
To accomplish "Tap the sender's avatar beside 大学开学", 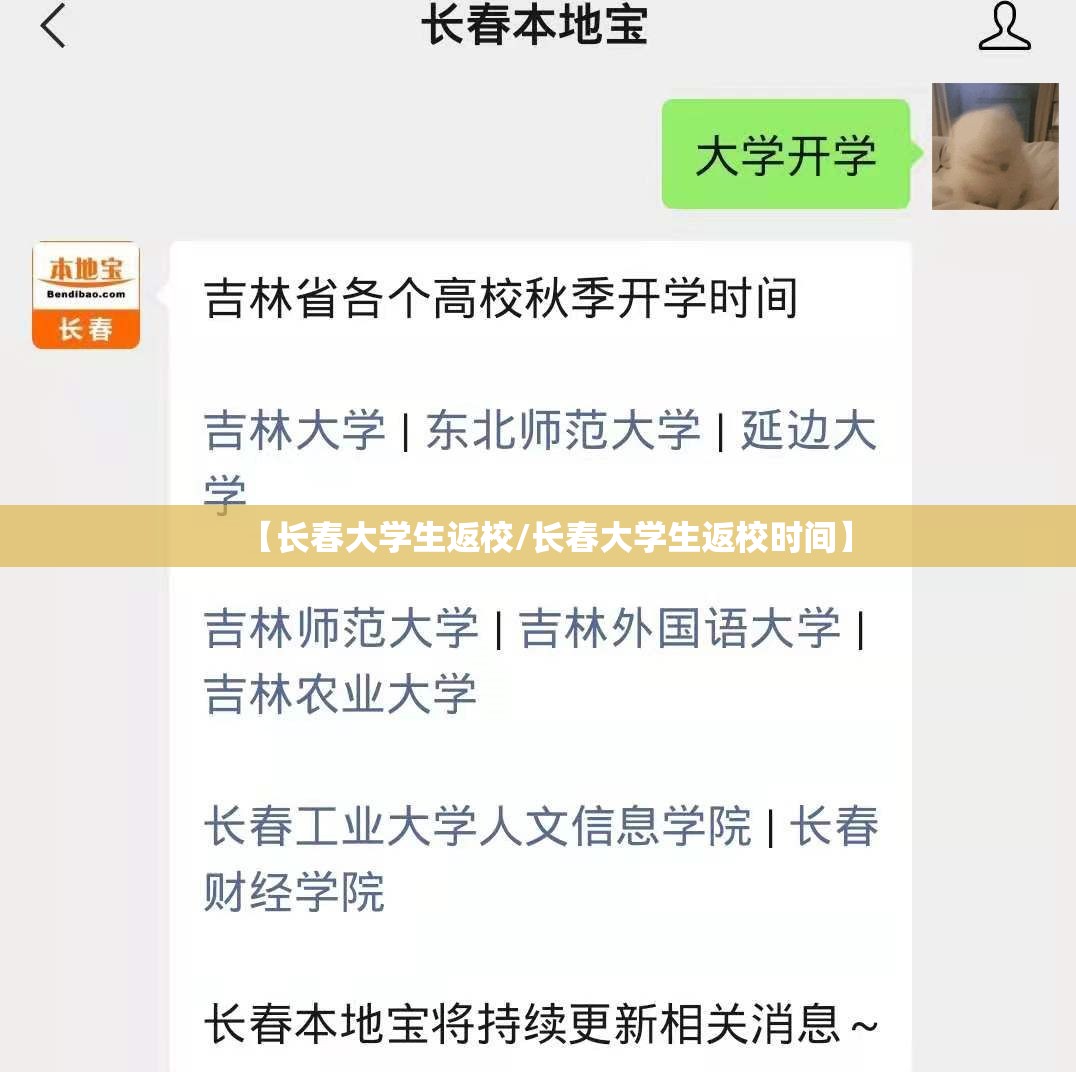I will (x=994, y=147).
